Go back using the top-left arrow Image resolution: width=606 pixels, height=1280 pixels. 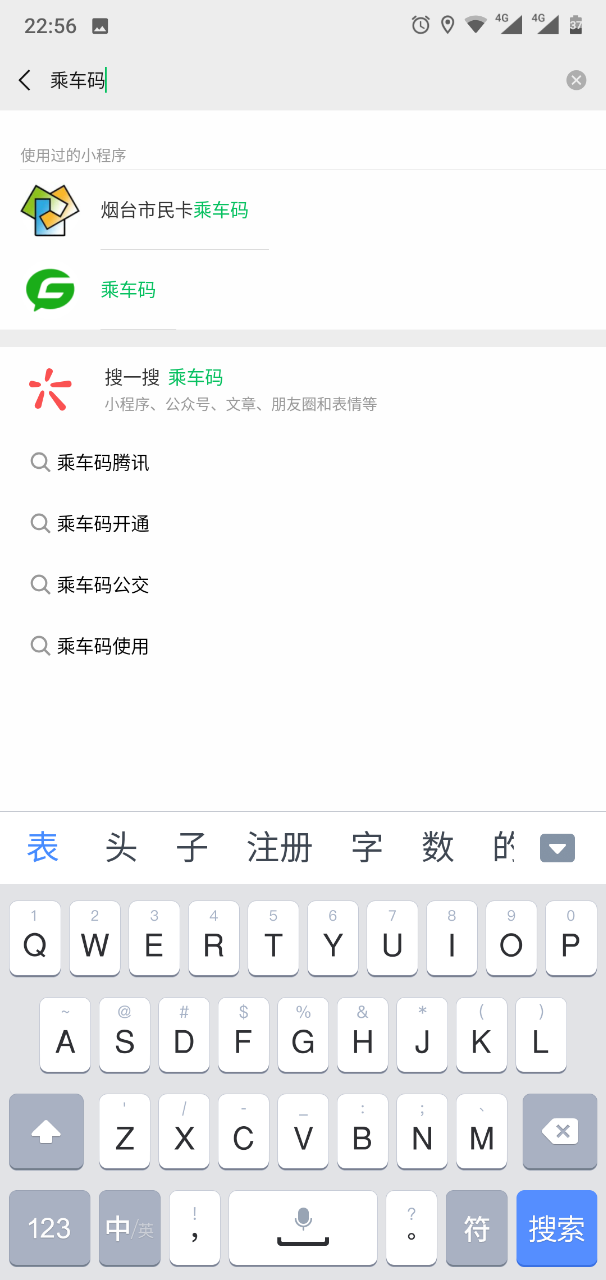(25, 80)
